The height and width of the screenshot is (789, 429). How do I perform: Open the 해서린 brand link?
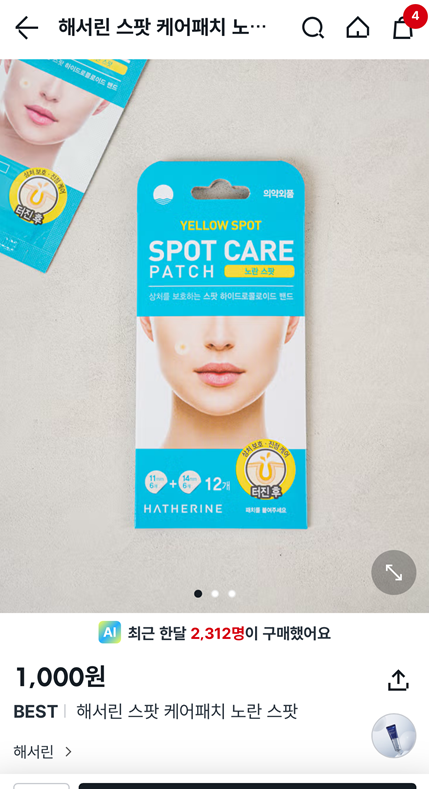pyautogui.click(x=43, y=752)
